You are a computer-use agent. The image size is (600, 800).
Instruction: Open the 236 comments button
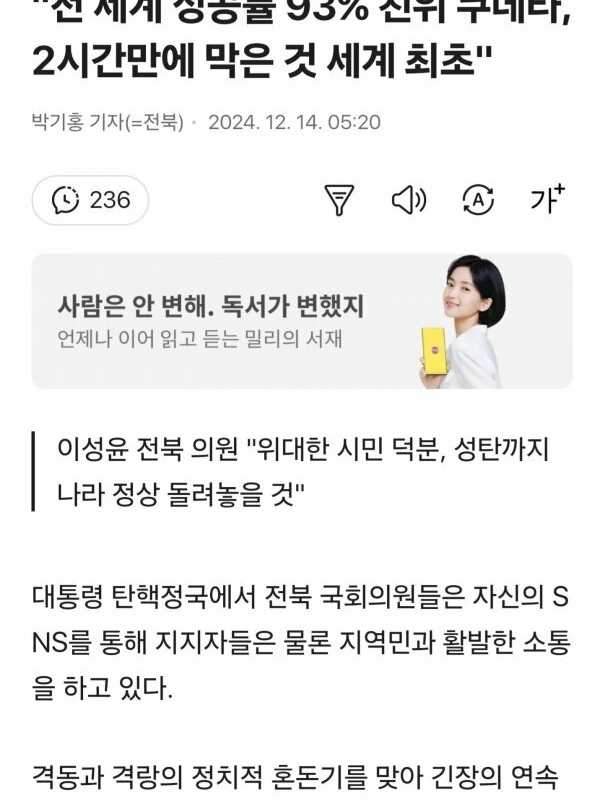[91, 200]
